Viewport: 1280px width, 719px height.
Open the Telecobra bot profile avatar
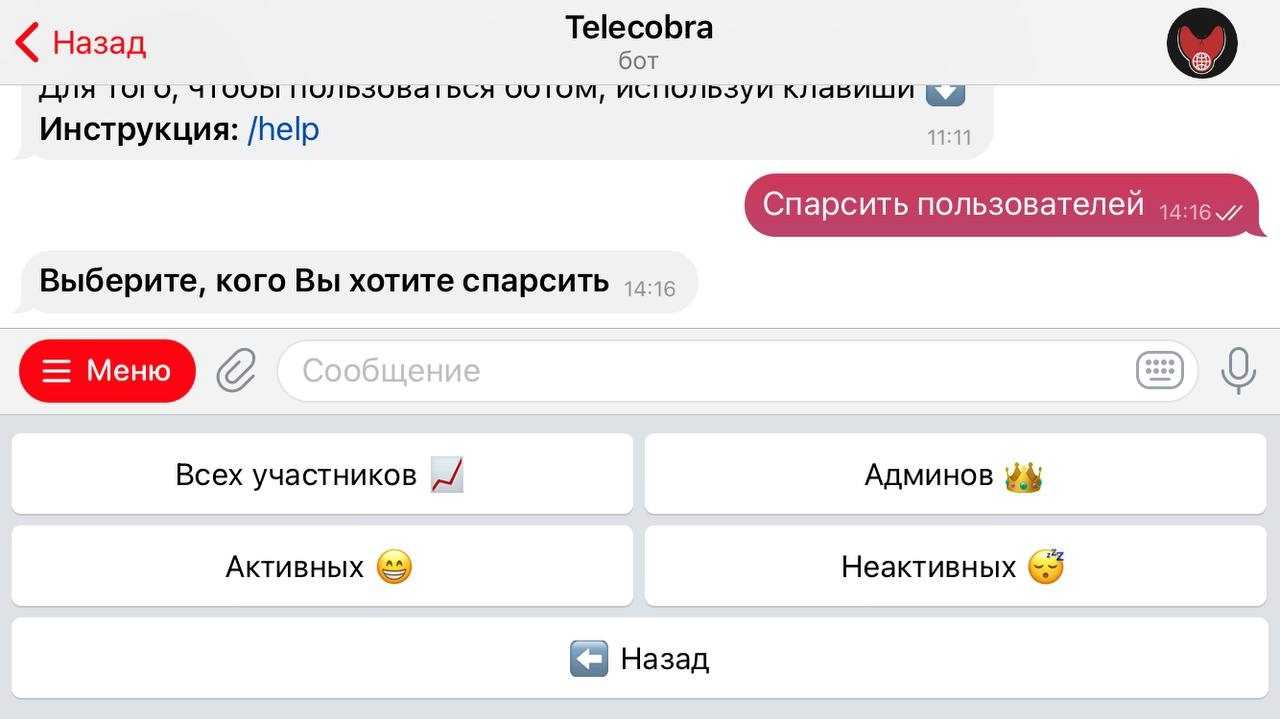[1202, 43]
